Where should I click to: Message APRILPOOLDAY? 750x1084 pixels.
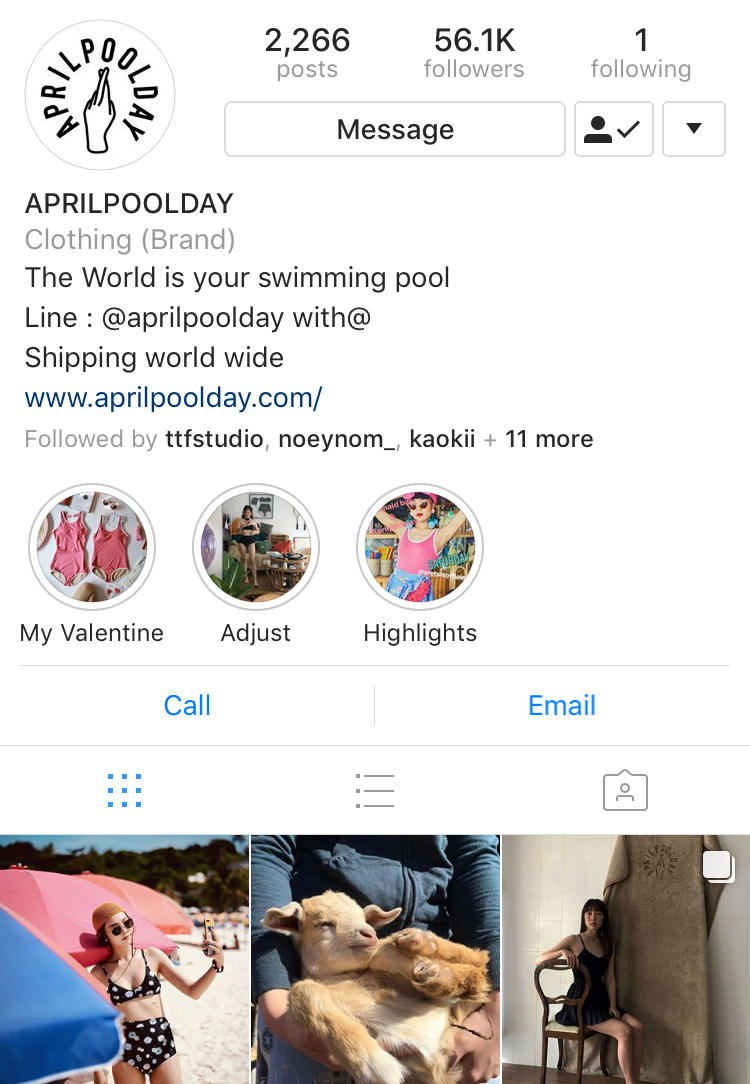[x=395, y=130]
